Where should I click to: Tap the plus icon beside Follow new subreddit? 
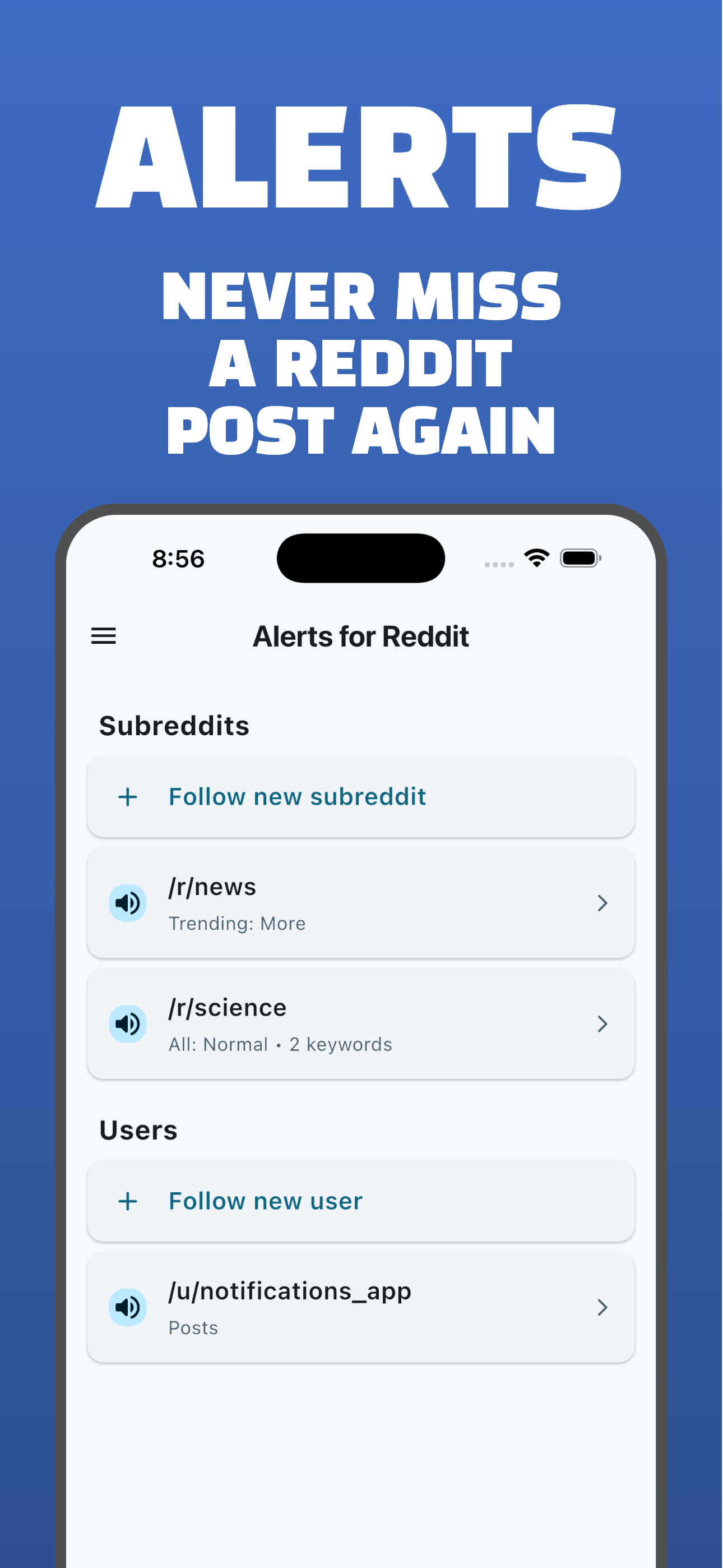pos(128,796)
